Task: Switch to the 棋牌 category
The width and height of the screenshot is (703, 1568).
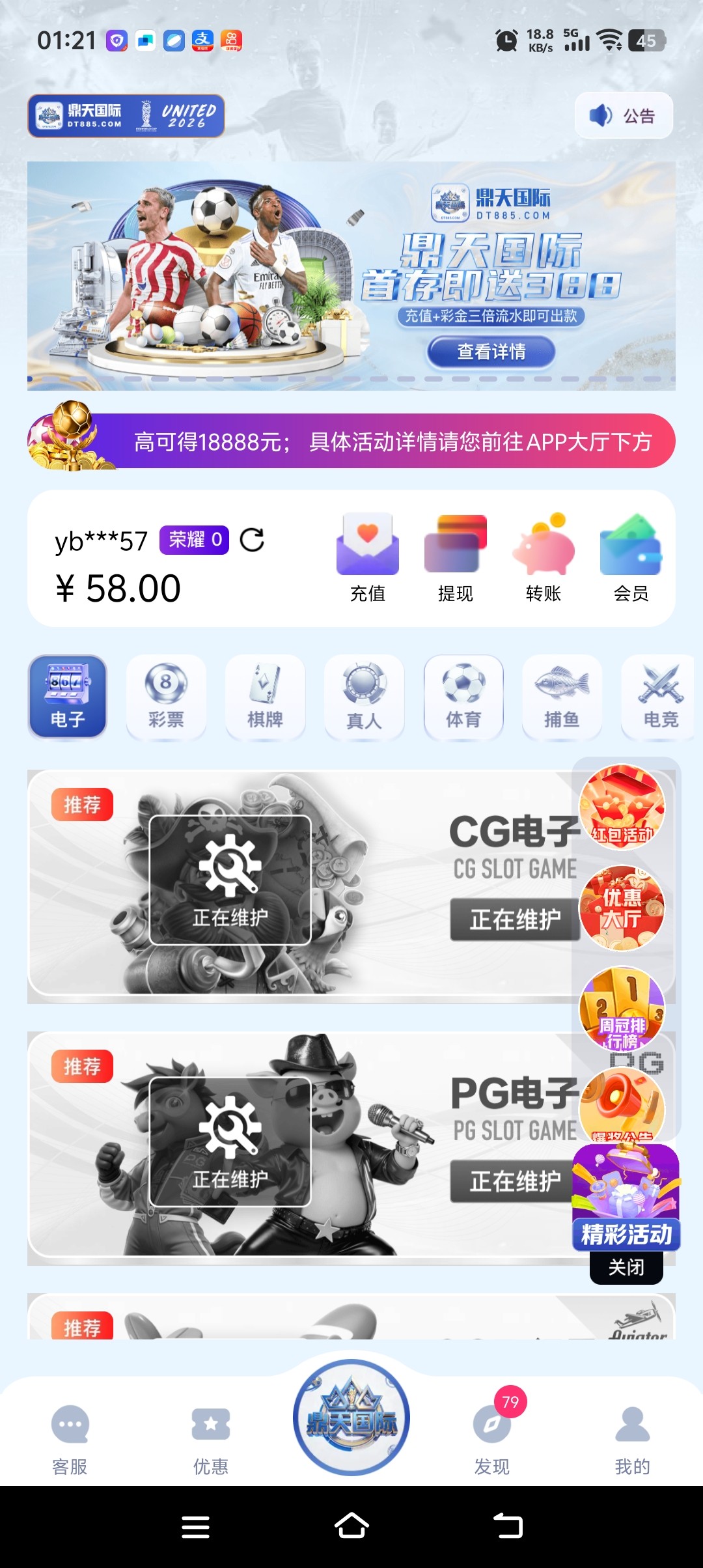Action: [265, 697]
